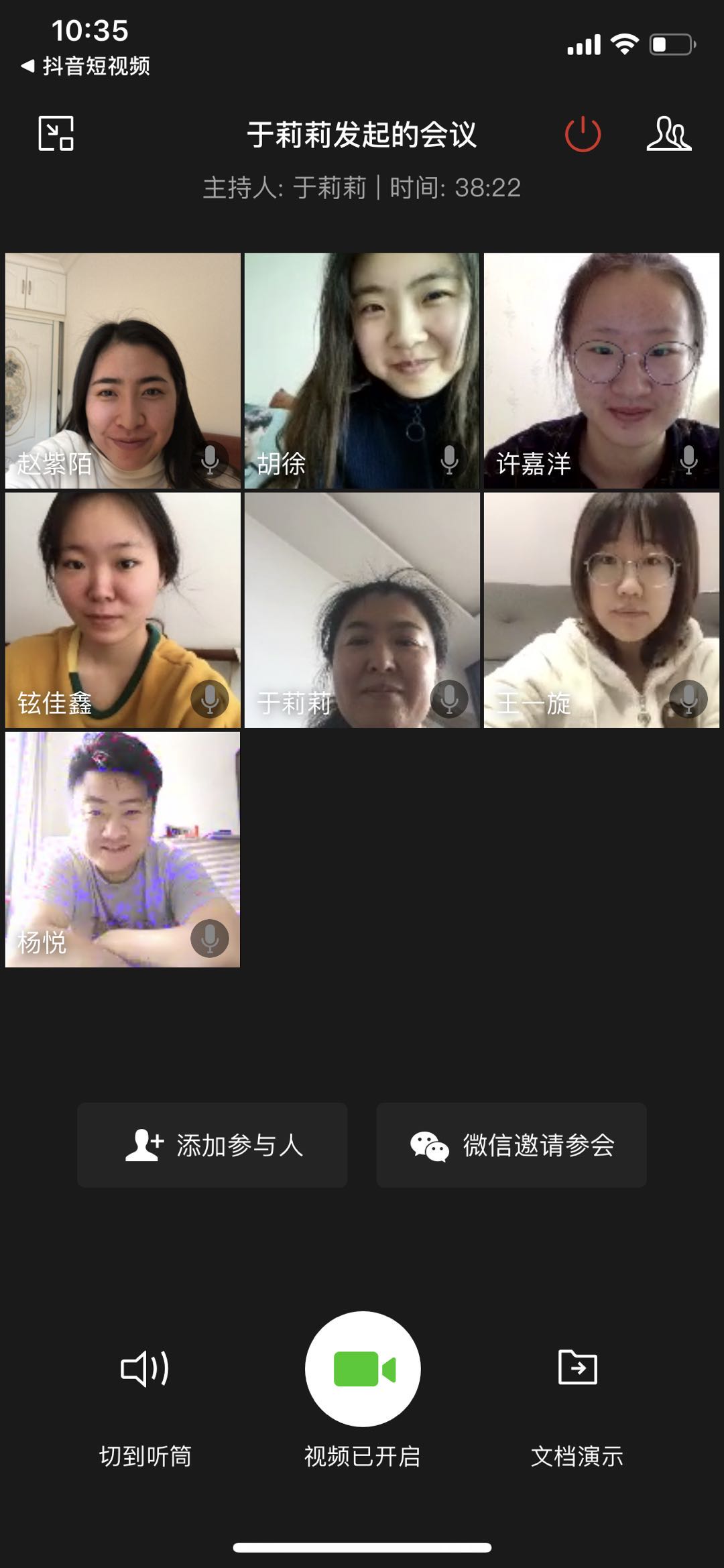724x1568 pixels.
Task: Open 王一旋's video tile
Action: (601, 610)
